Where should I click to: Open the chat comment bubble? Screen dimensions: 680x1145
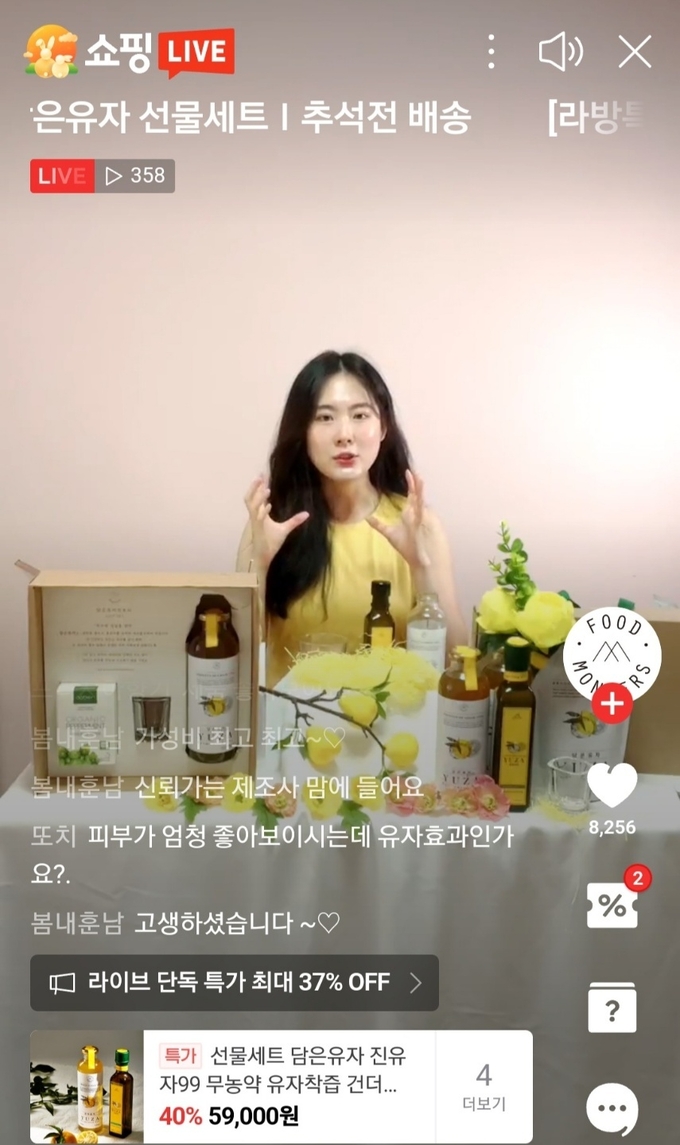tap(612, 1108)
